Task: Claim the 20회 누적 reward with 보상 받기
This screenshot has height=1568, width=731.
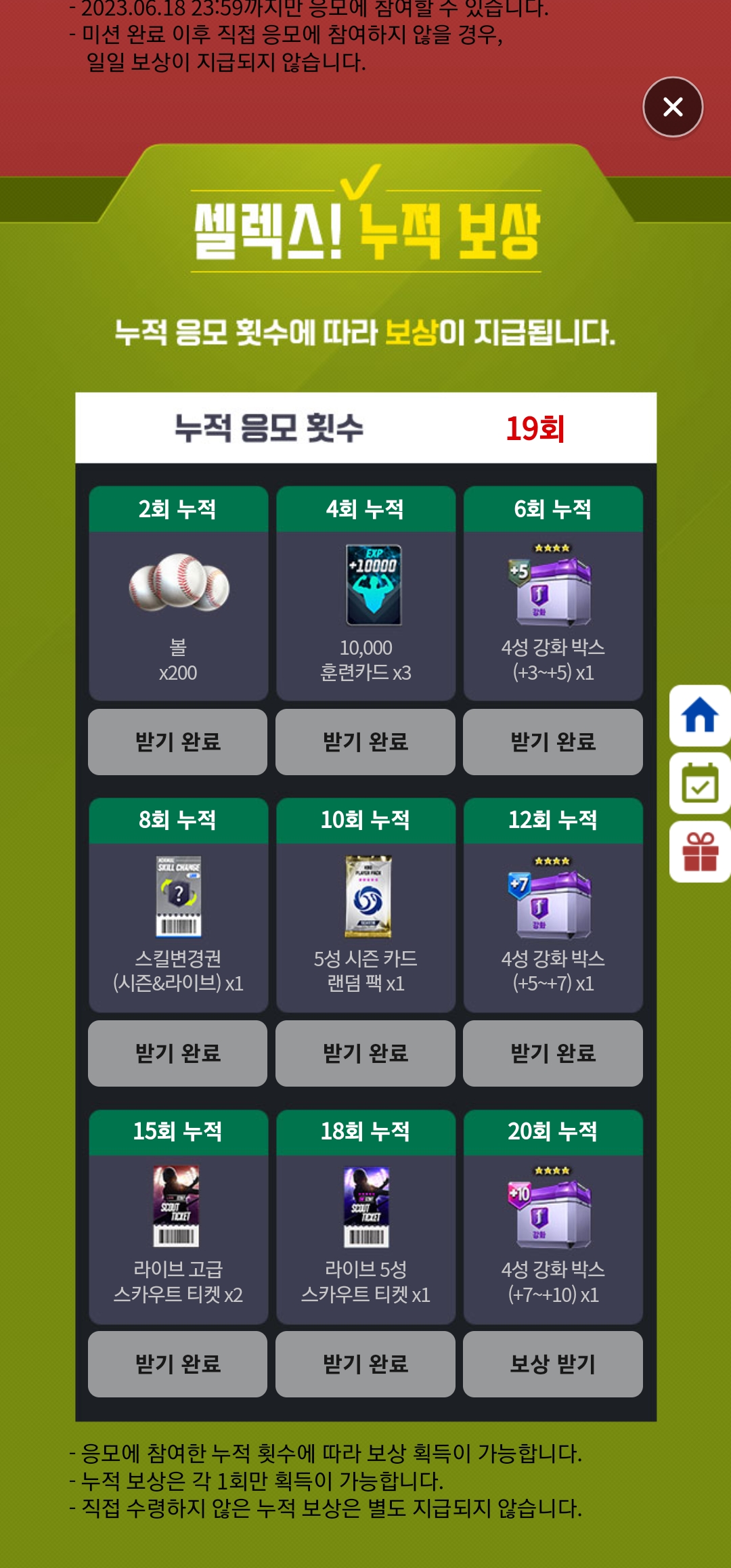Action: 552,1364
